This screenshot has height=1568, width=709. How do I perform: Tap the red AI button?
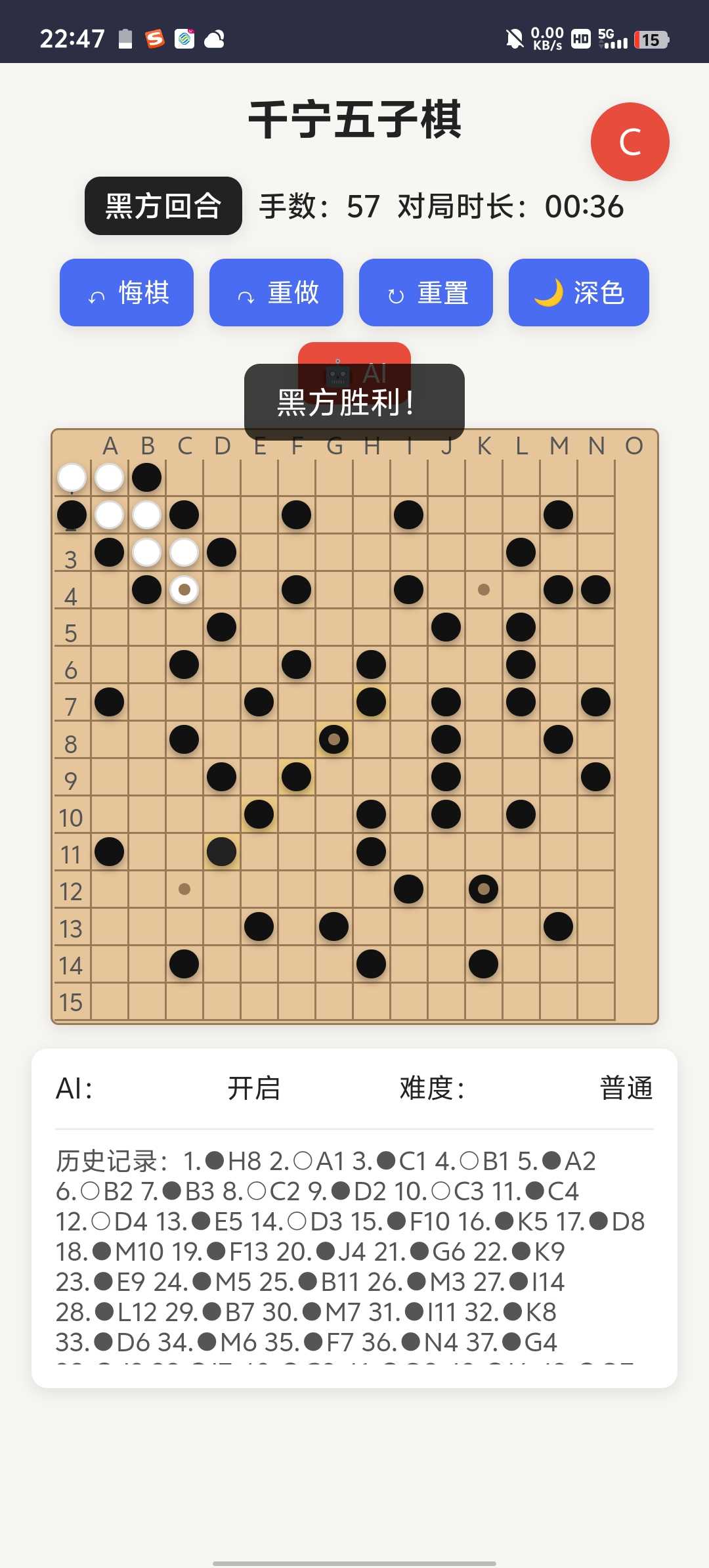pos(354,354)
